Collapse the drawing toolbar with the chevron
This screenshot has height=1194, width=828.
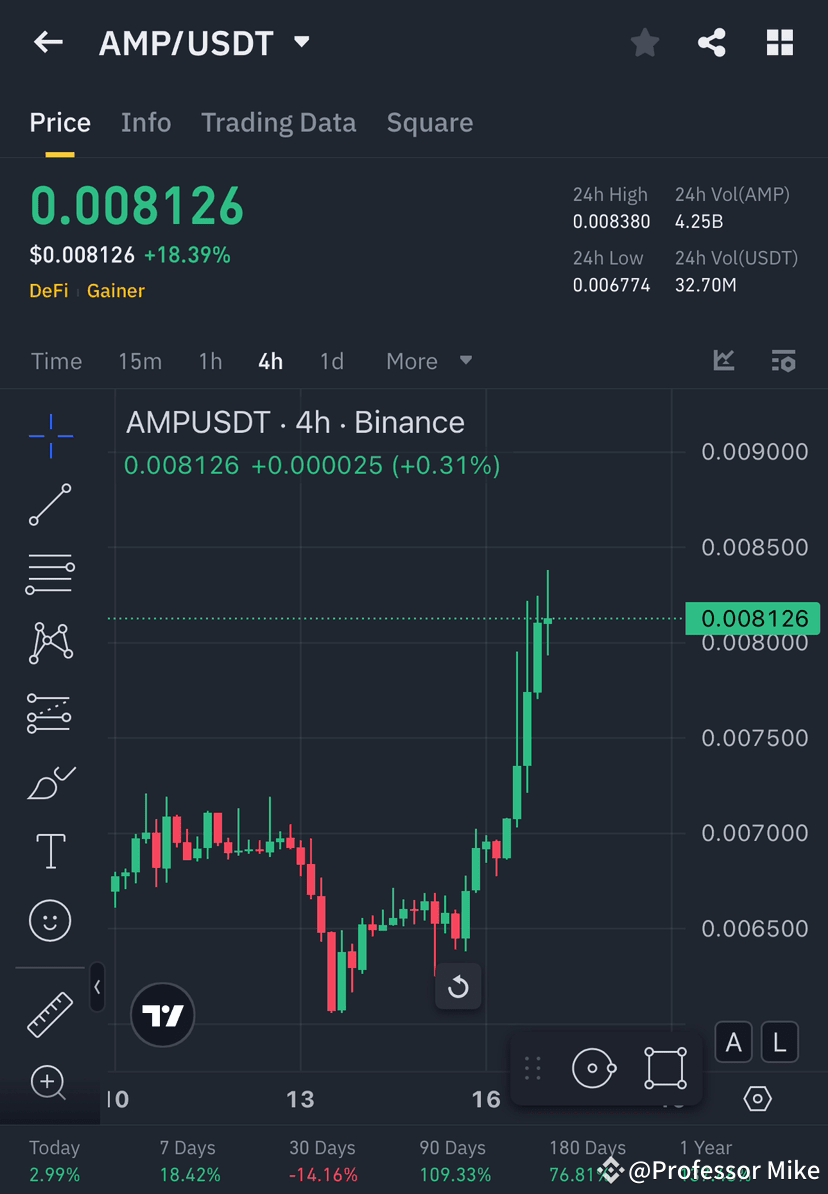97,988
